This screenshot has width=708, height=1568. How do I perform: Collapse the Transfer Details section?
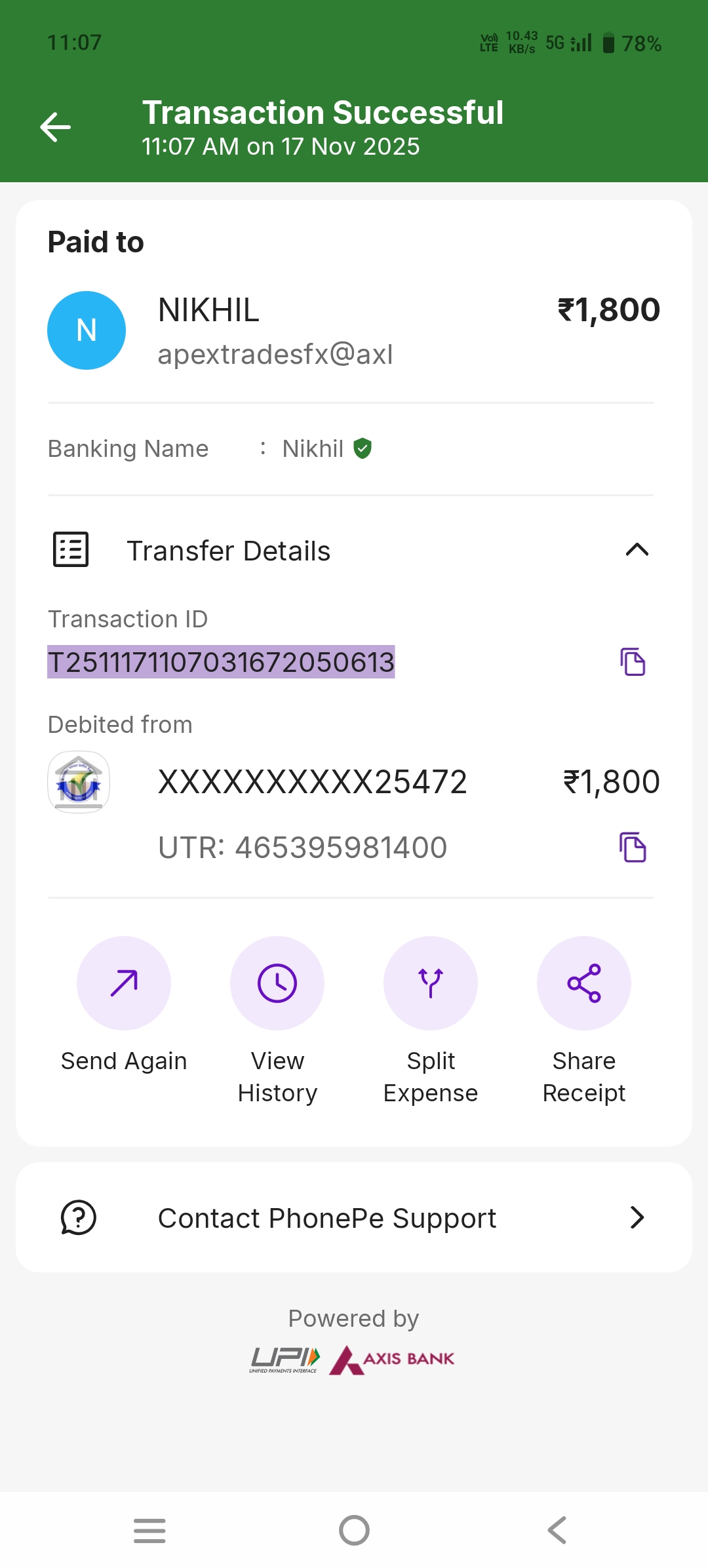[x=637, y=550]
